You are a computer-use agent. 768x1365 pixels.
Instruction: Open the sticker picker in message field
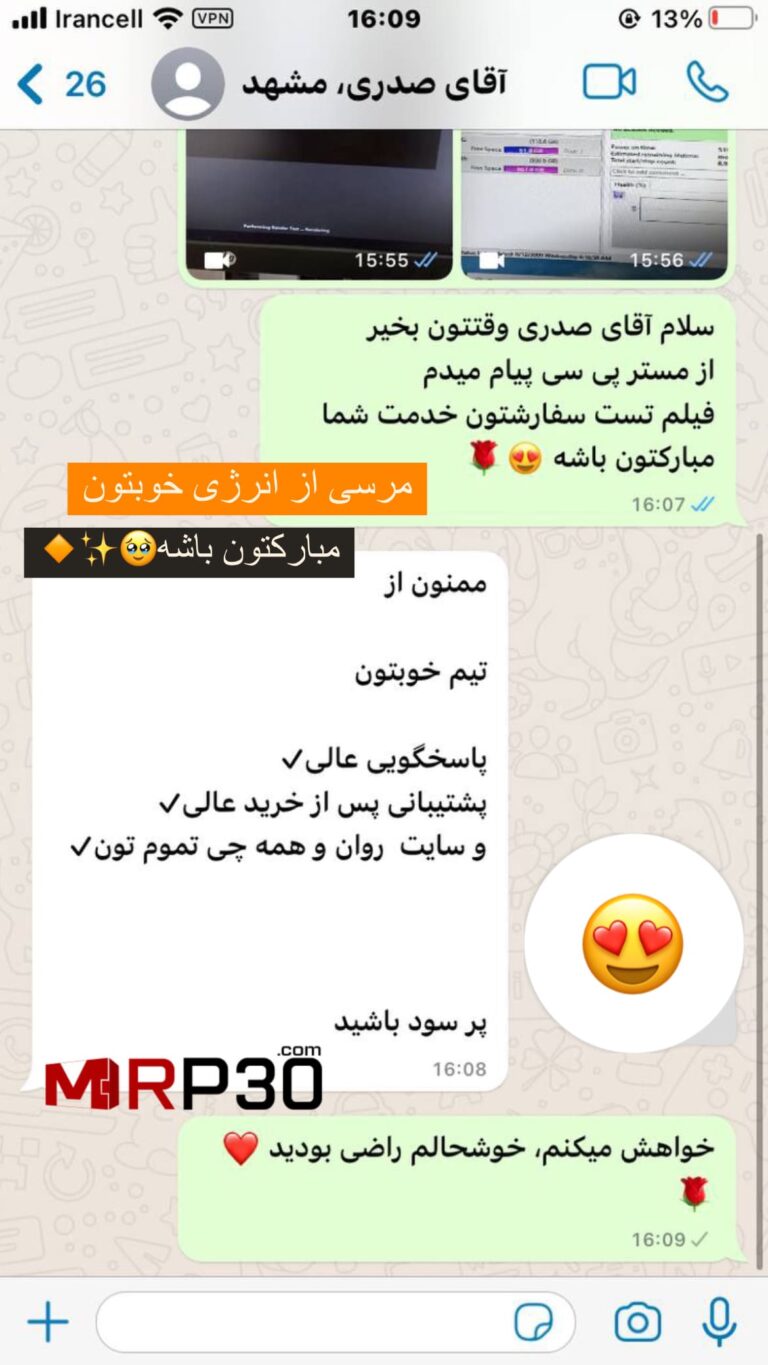[x=533, y=1323]
